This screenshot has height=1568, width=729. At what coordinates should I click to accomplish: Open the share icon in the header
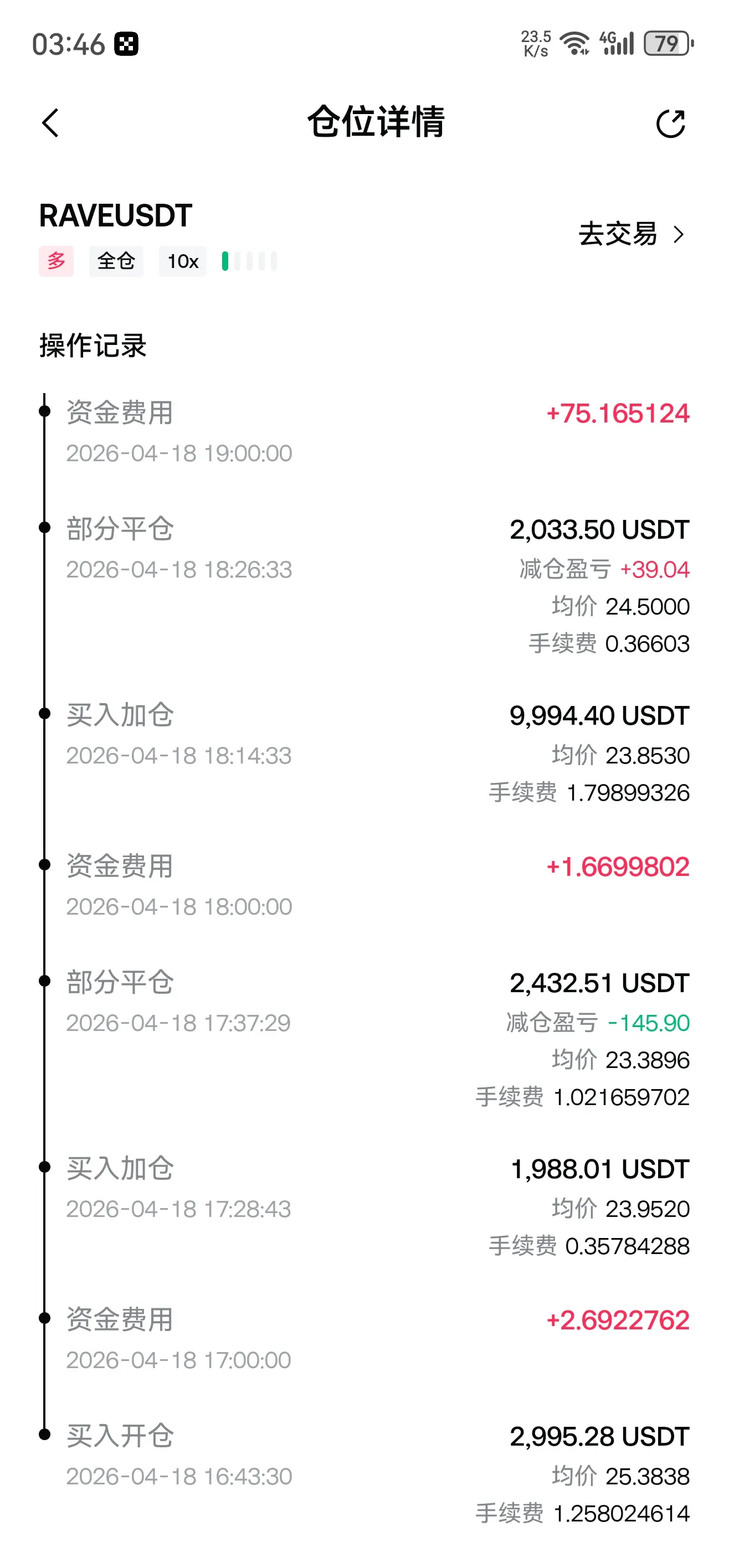click(x=670, y=123)
